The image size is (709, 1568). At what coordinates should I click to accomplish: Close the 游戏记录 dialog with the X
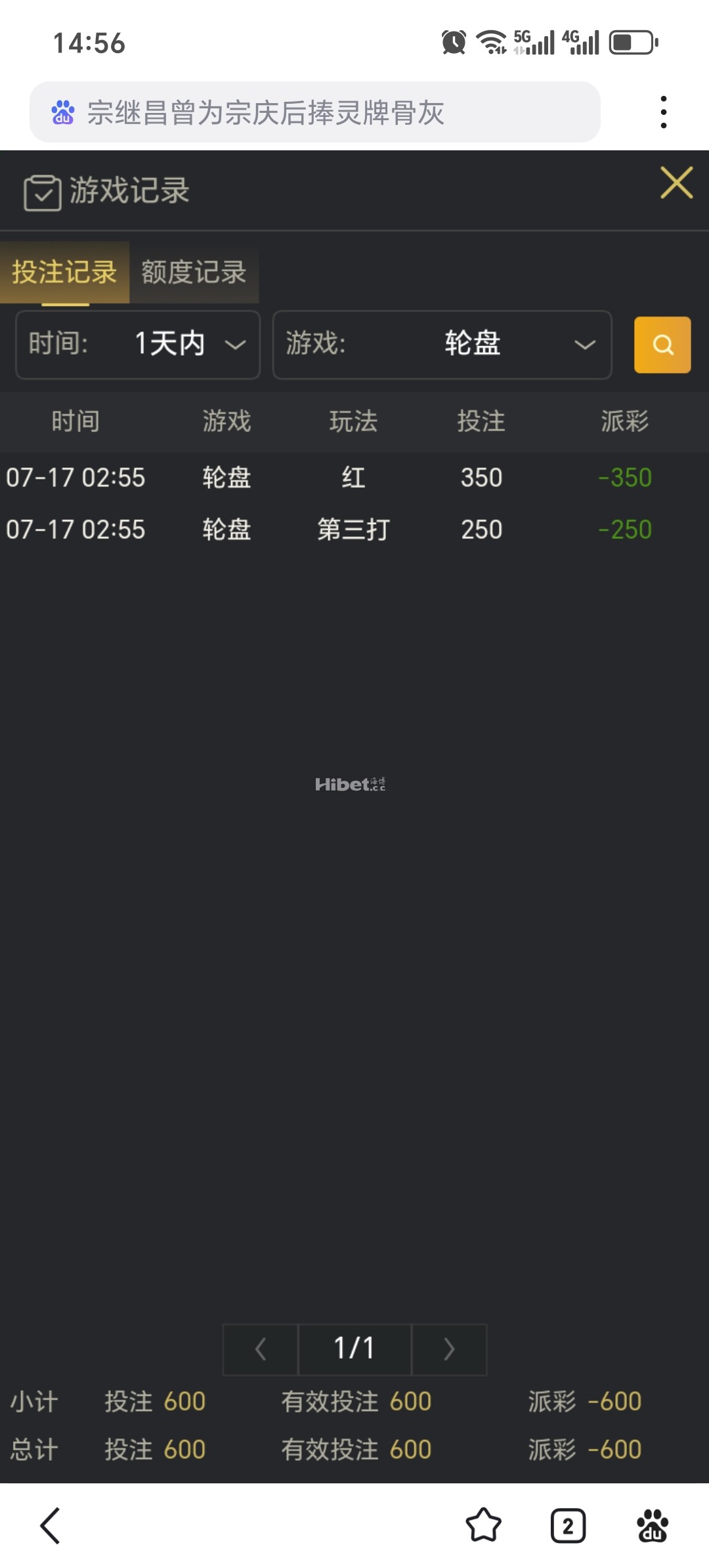(676, 183)
